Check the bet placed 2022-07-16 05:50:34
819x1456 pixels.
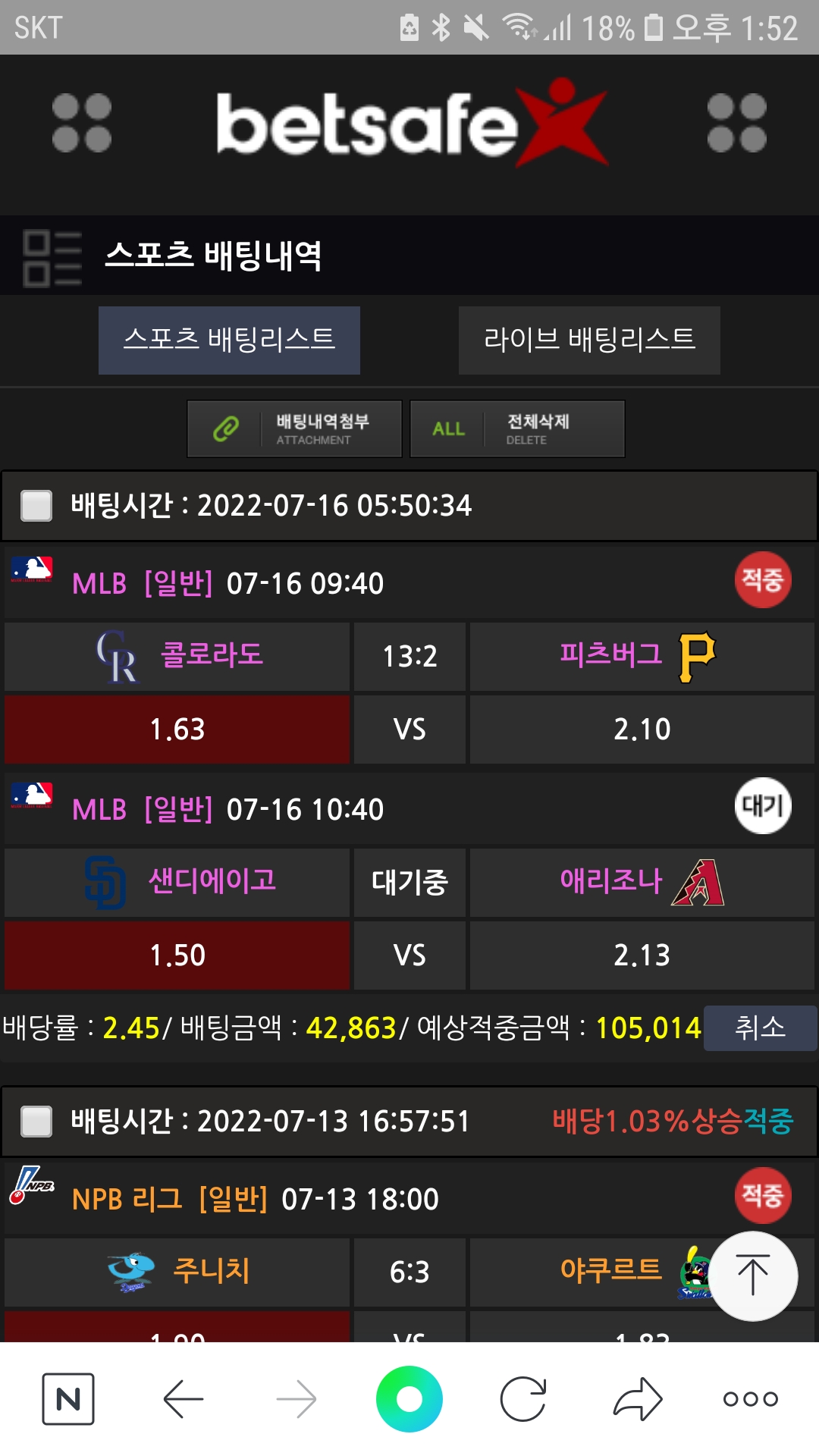(x=36, y=506)
